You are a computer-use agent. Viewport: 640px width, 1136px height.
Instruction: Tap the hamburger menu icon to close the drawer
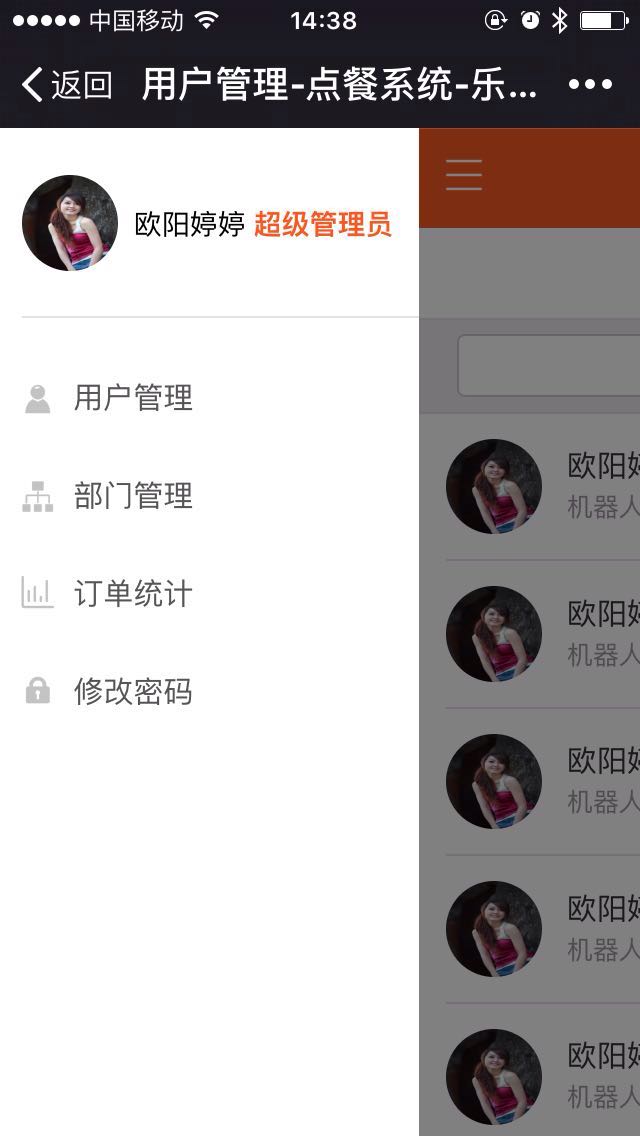pyautogui.click(x=464, y=175)
